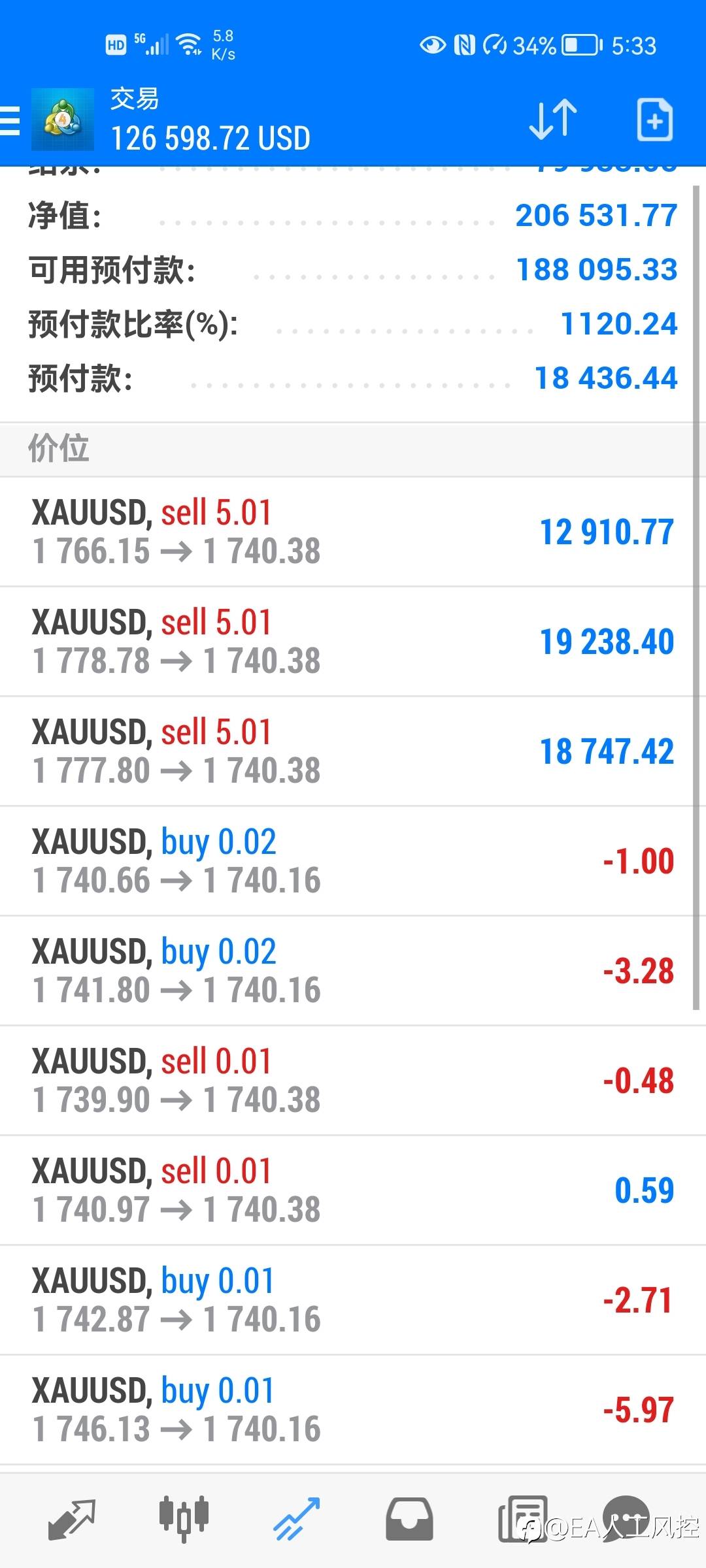706x1568 pixels.
Task: Go to the Trade tab
Action: tap(296, 1520)
